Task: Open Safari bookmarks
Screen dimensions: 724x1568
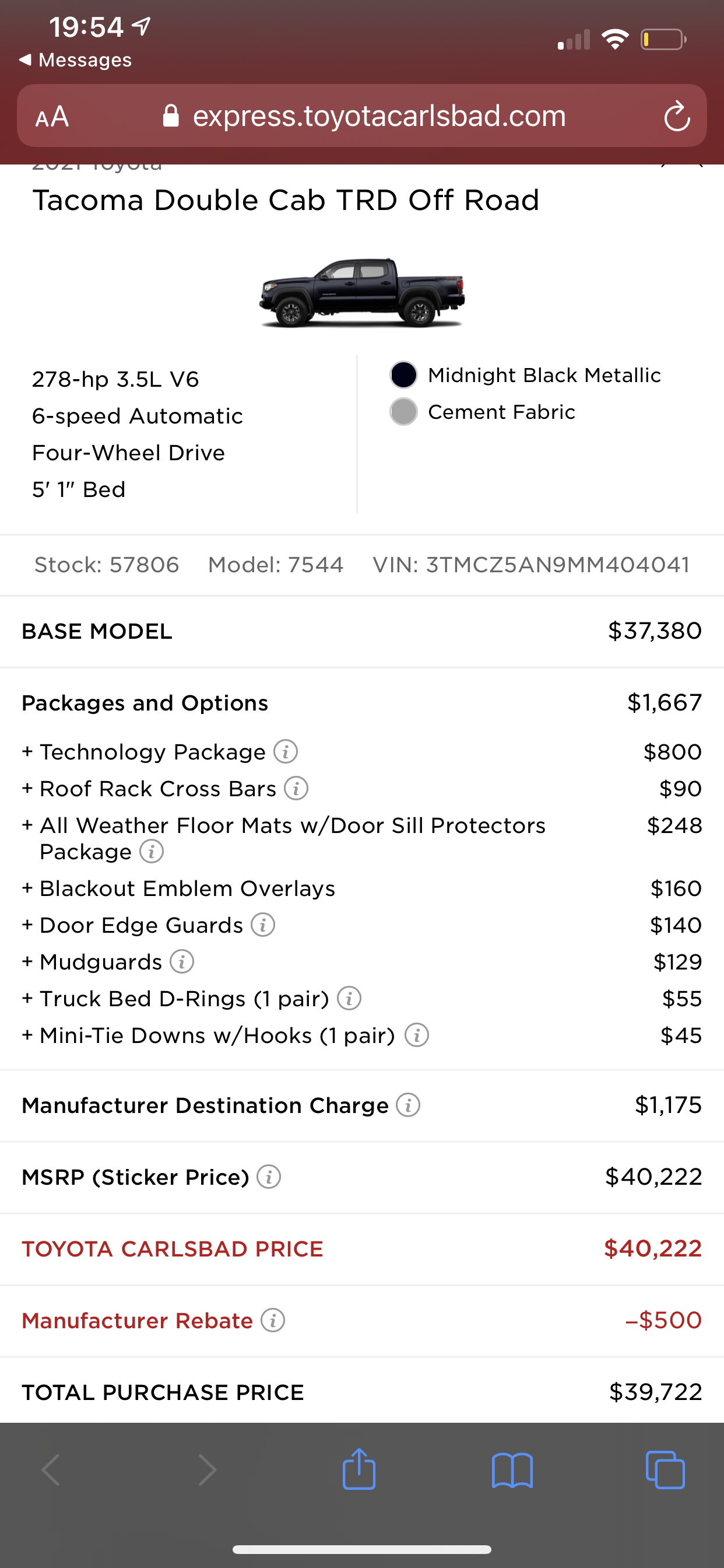Action: [x=512, y=1470]
